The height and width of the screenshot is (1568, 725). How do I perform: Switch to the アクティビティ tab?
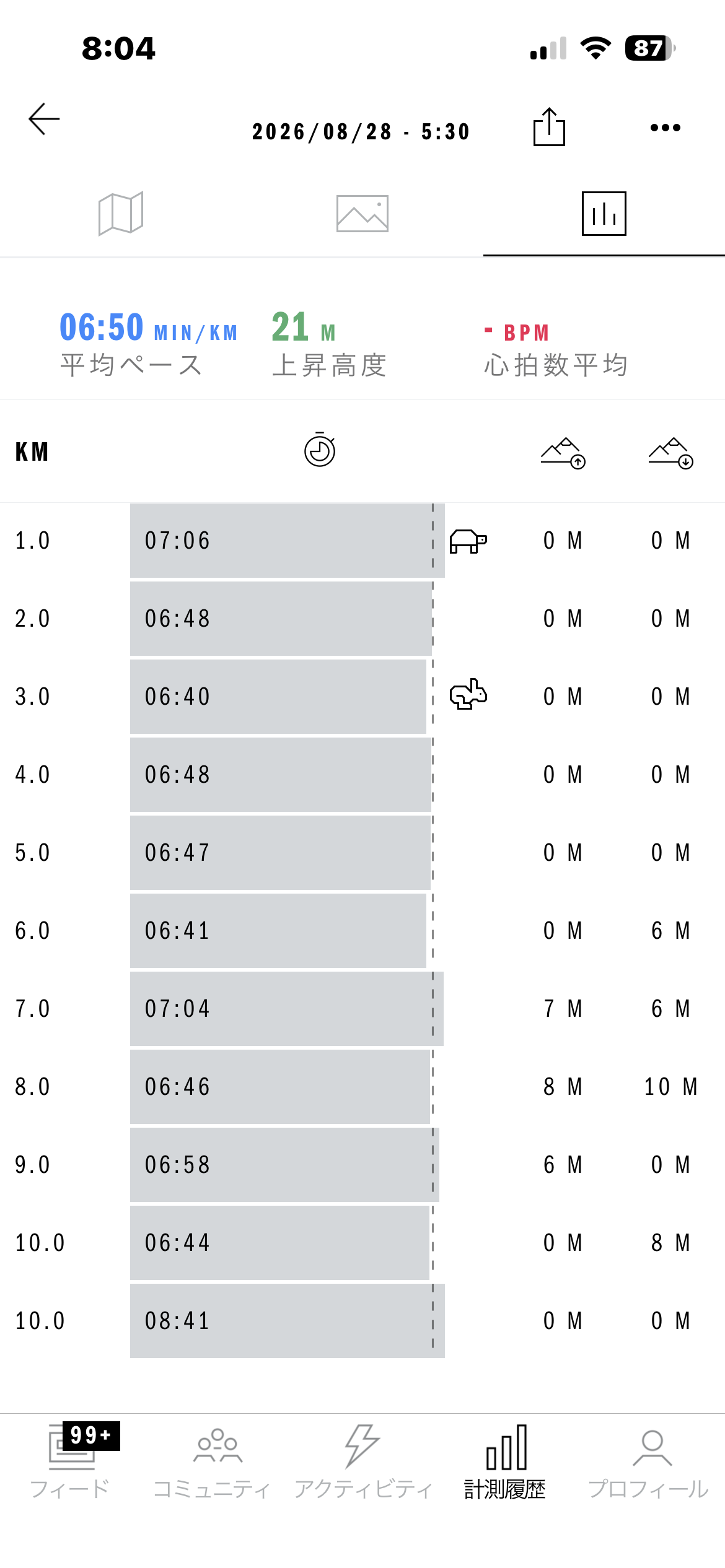point(362,1461)
